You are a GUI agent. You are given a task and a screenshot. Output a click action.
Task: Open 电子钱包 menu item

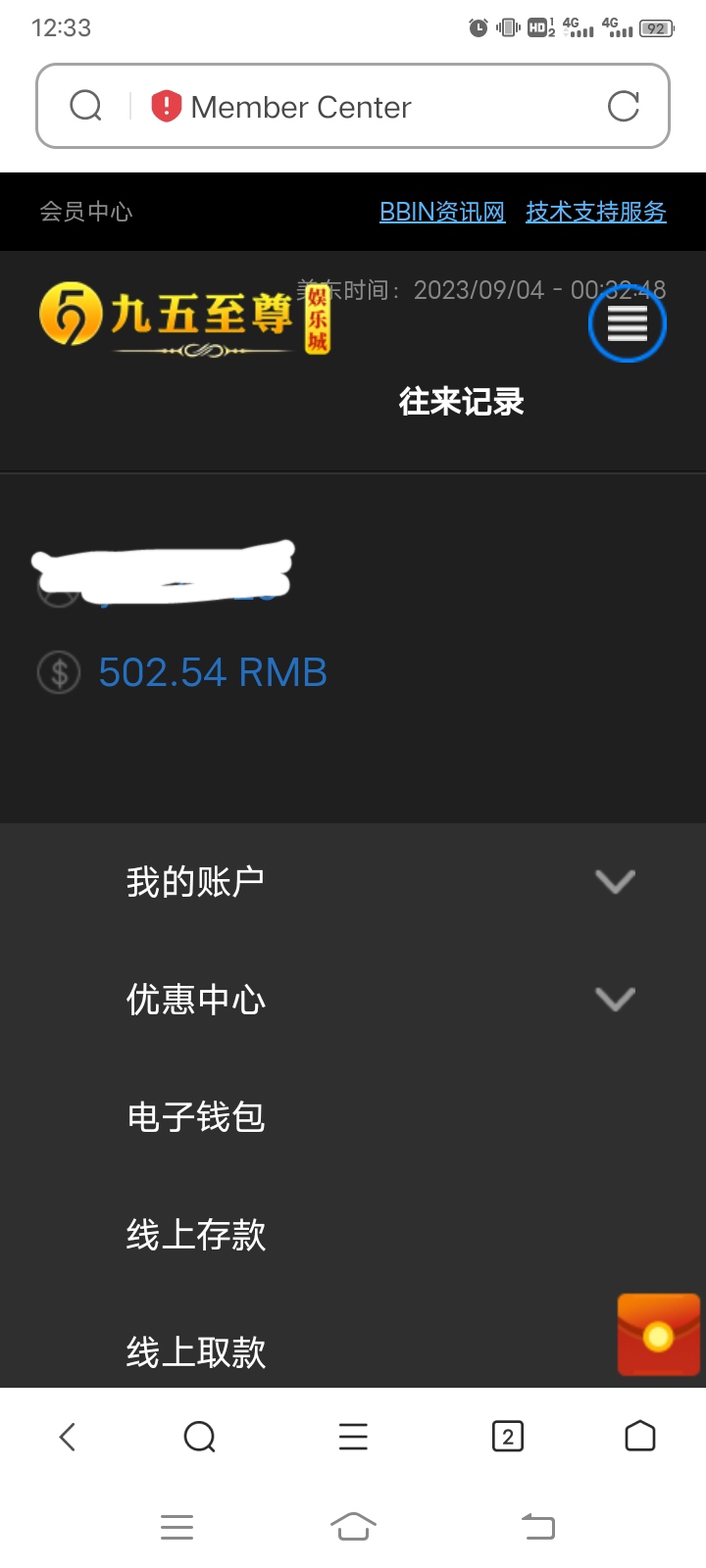[x=196, y=1117]
